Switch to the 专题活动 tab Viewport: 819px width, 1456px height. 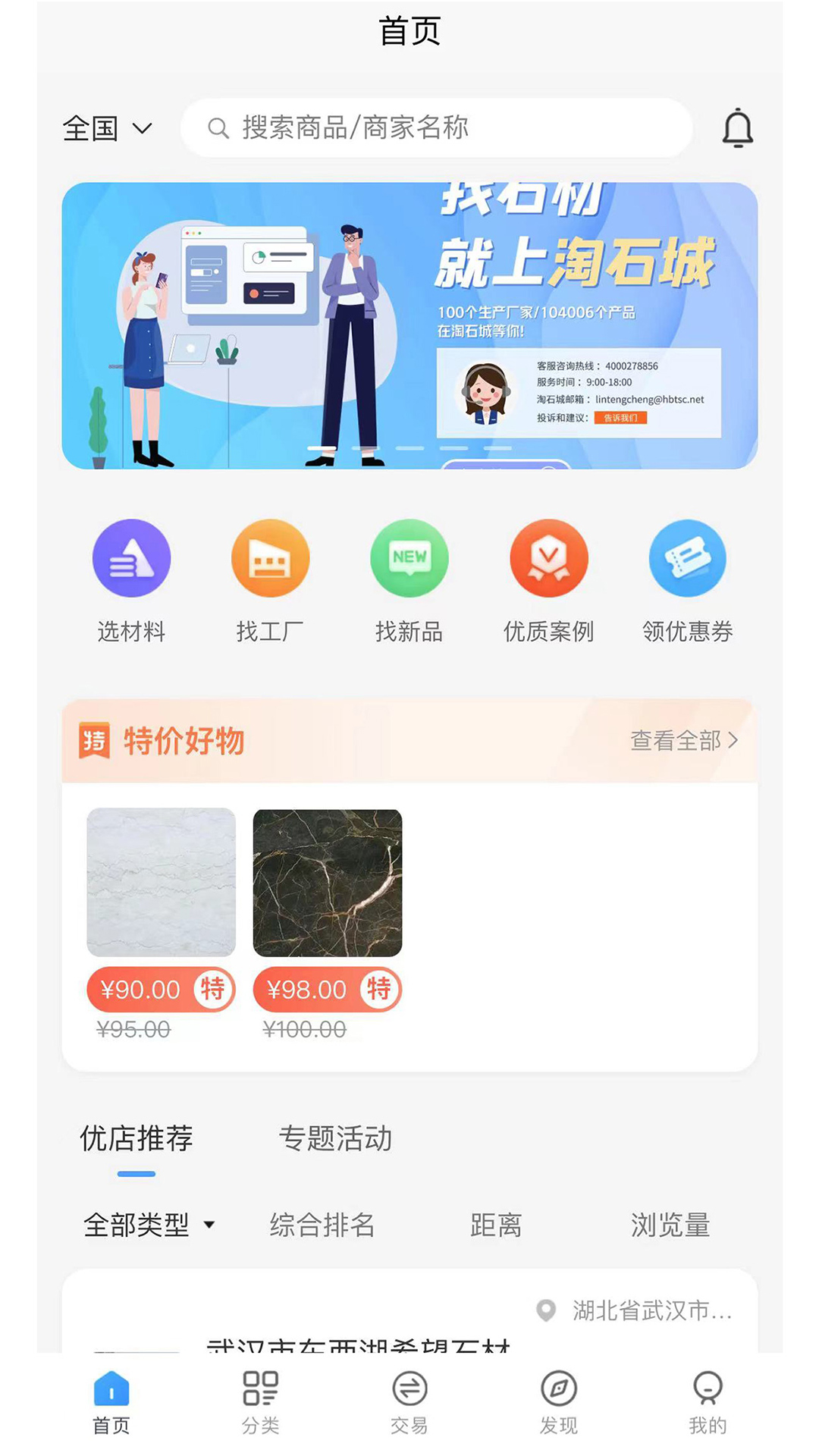pos(336,1138)
